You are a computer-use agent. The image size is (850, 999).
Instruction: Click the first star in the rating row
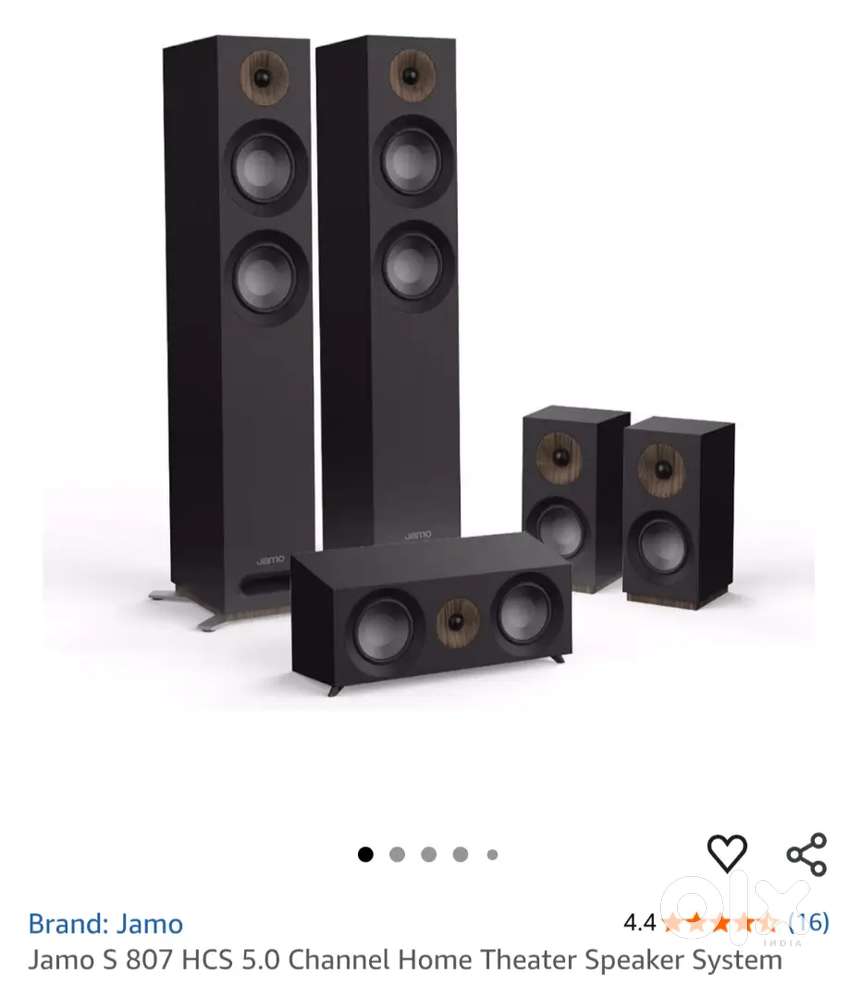[x=672, y=922]
